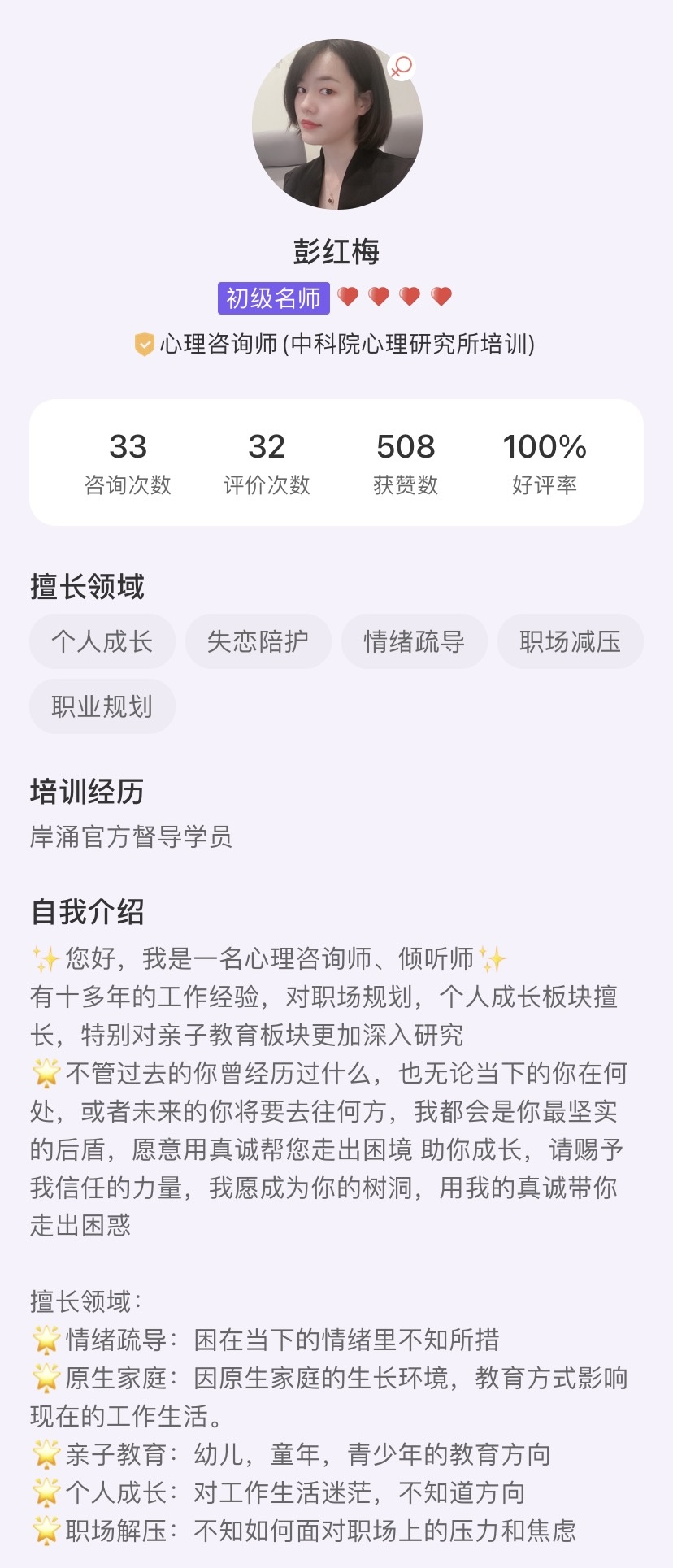Tap the star emoji beside 职场解压 description
Image resolution: width=673 pixels, height=1568 pixels.
[48, 1531]
